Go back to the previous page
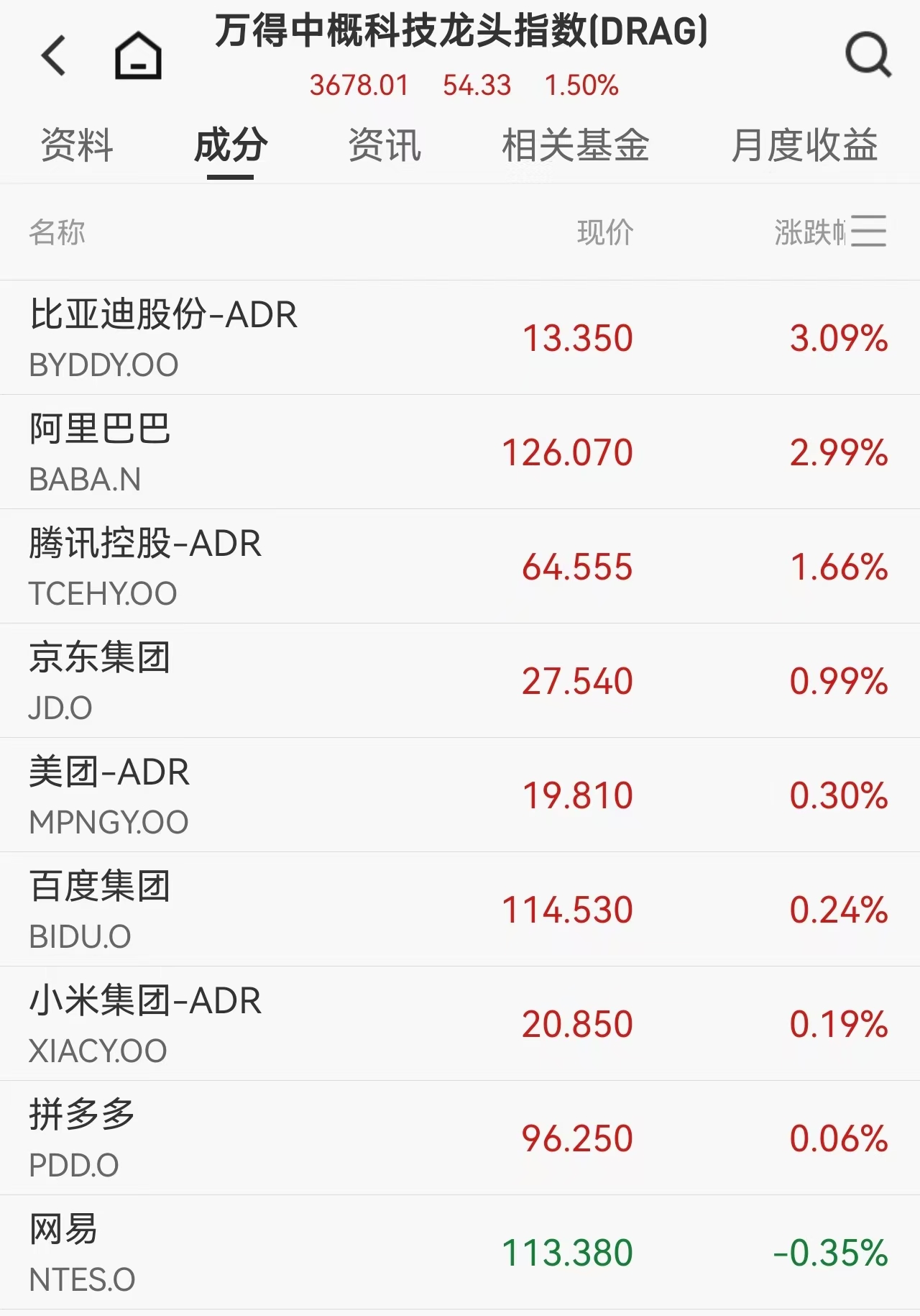Viewport: 920px width, 1316px height. (x=54, y=55)
